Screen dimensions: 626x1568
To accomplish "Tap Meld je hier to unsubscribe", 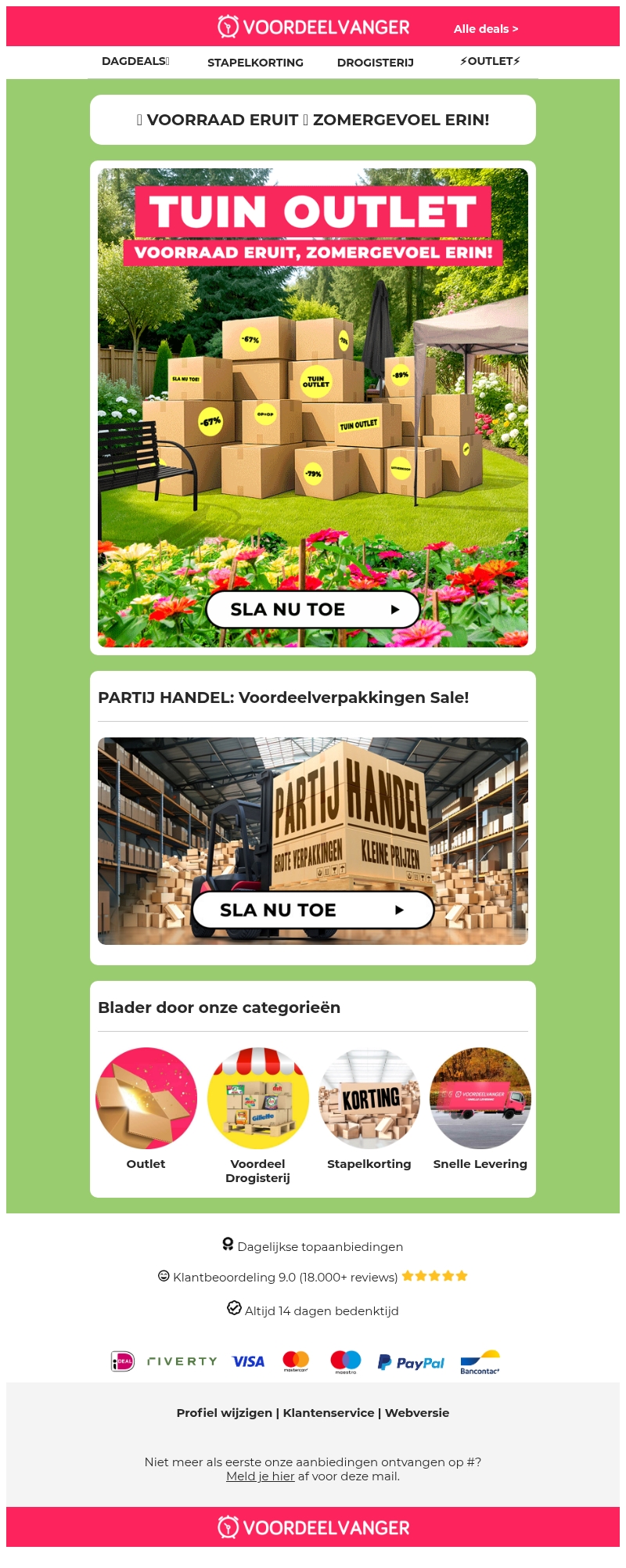I will (x=260, y=1476).
